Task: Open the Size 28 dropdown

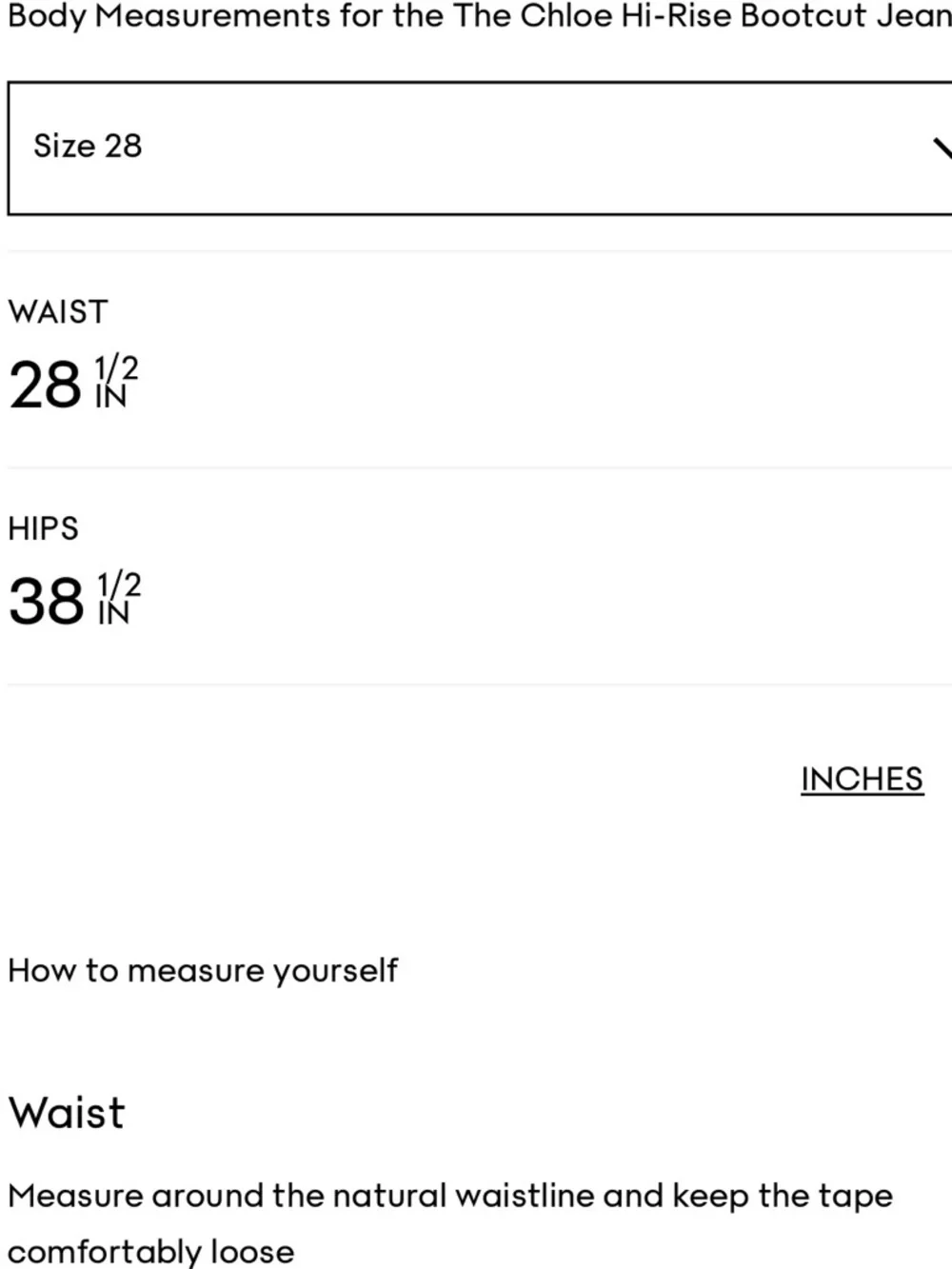Action: [x=478, y=148]
